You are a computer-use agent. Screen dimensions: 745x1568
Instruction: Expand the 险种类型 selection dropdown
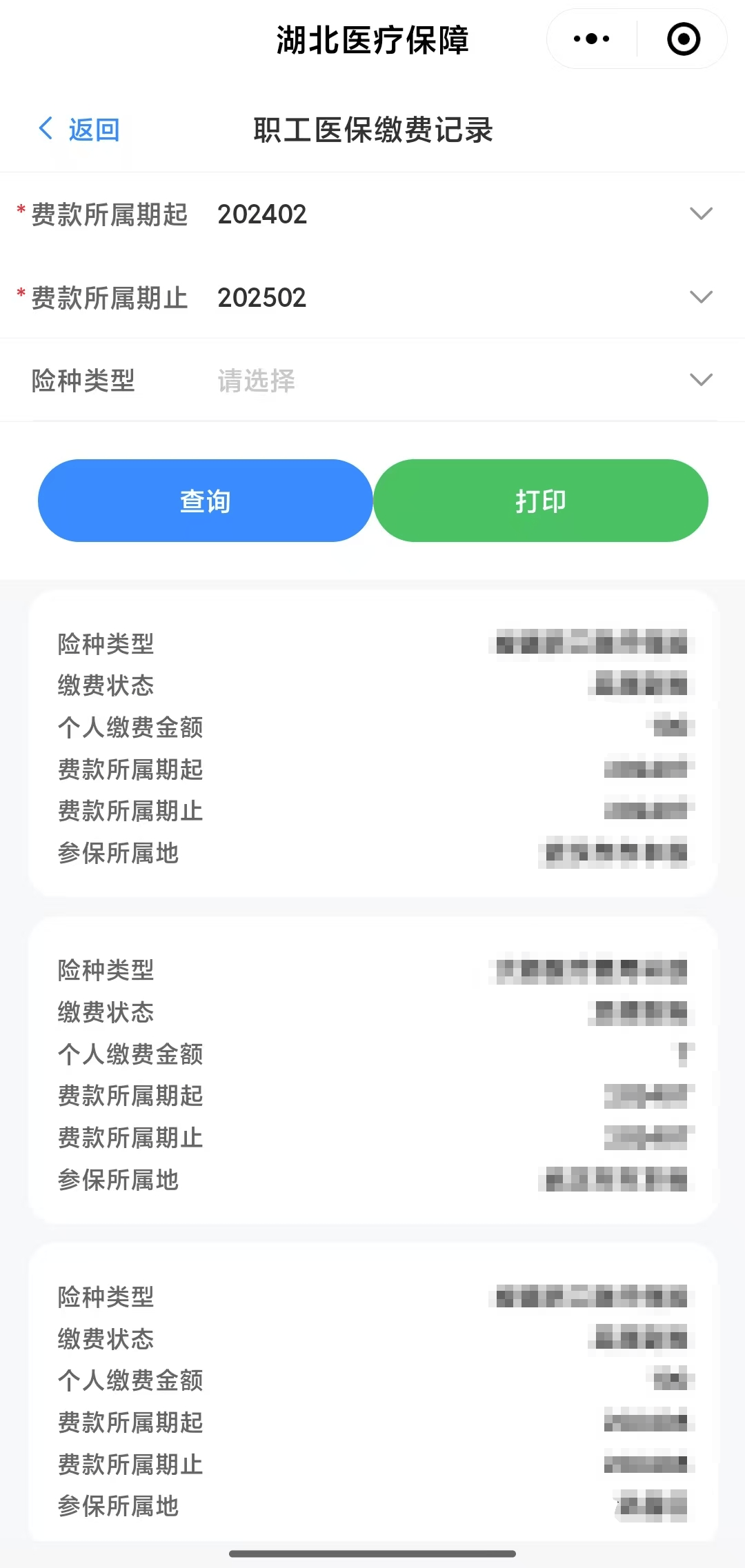point(701,380)
